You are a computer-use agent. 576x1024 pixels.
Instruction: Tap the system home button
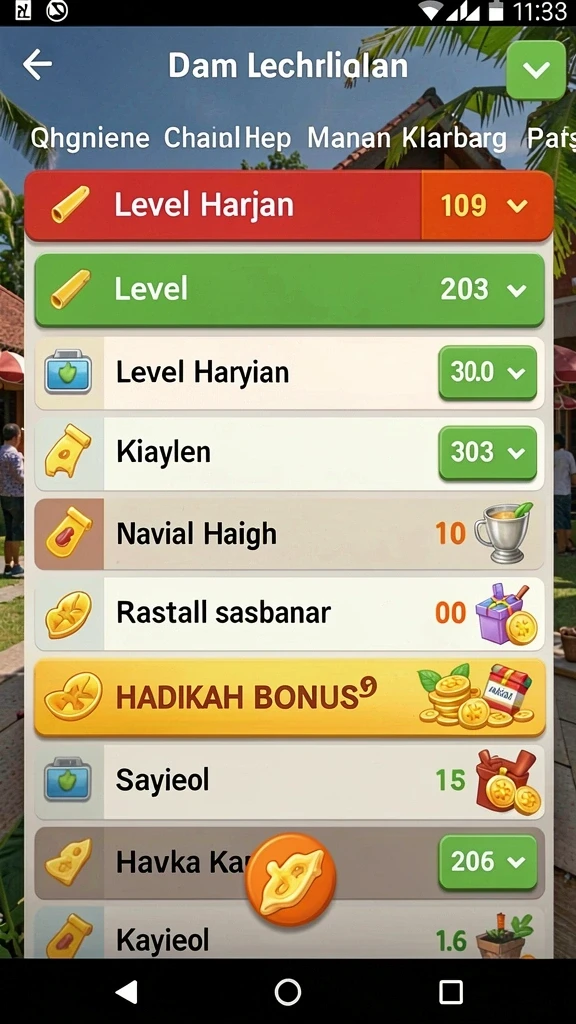288,992
